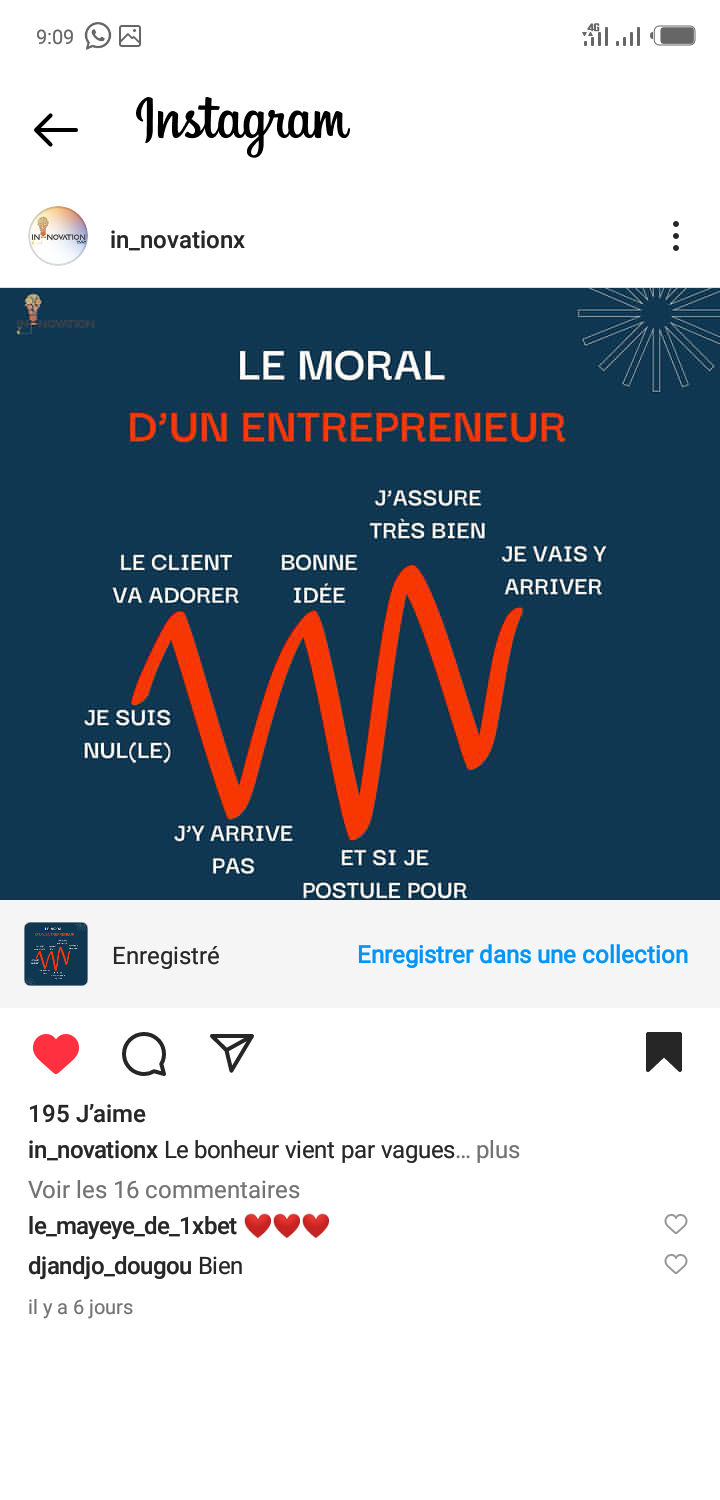Share the post with the paper plane icon

tap(232, 1053)
